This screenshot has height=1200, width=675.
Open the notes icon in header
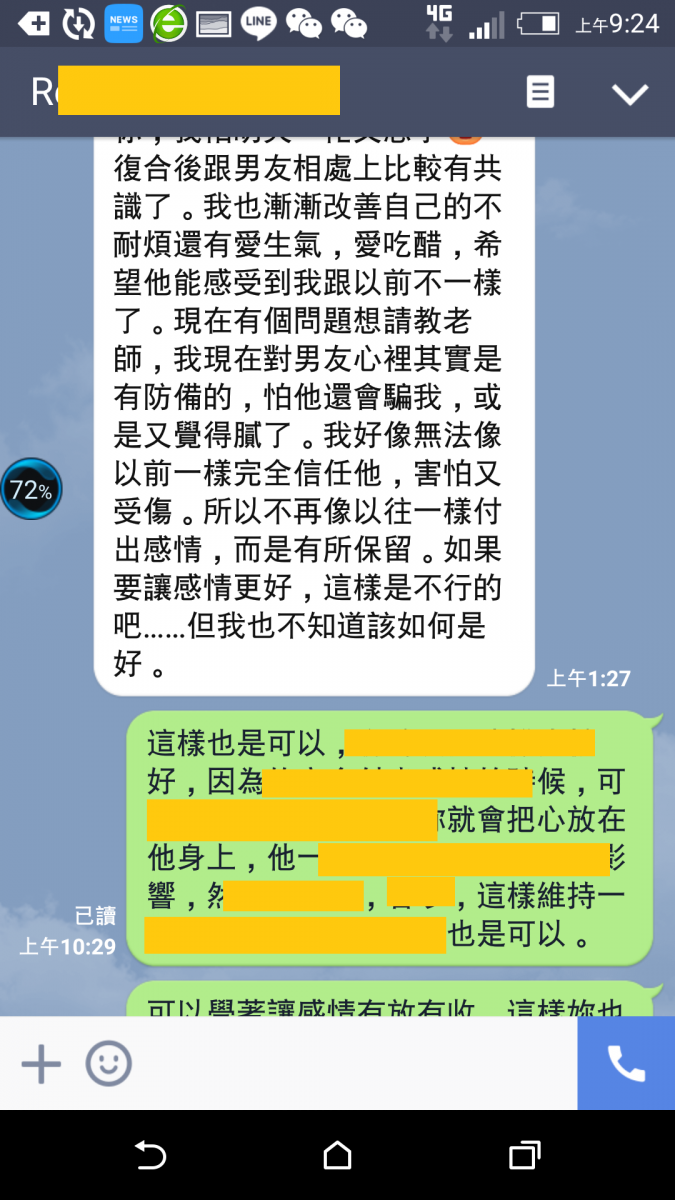pyautogui.click(x=540, y=93)
